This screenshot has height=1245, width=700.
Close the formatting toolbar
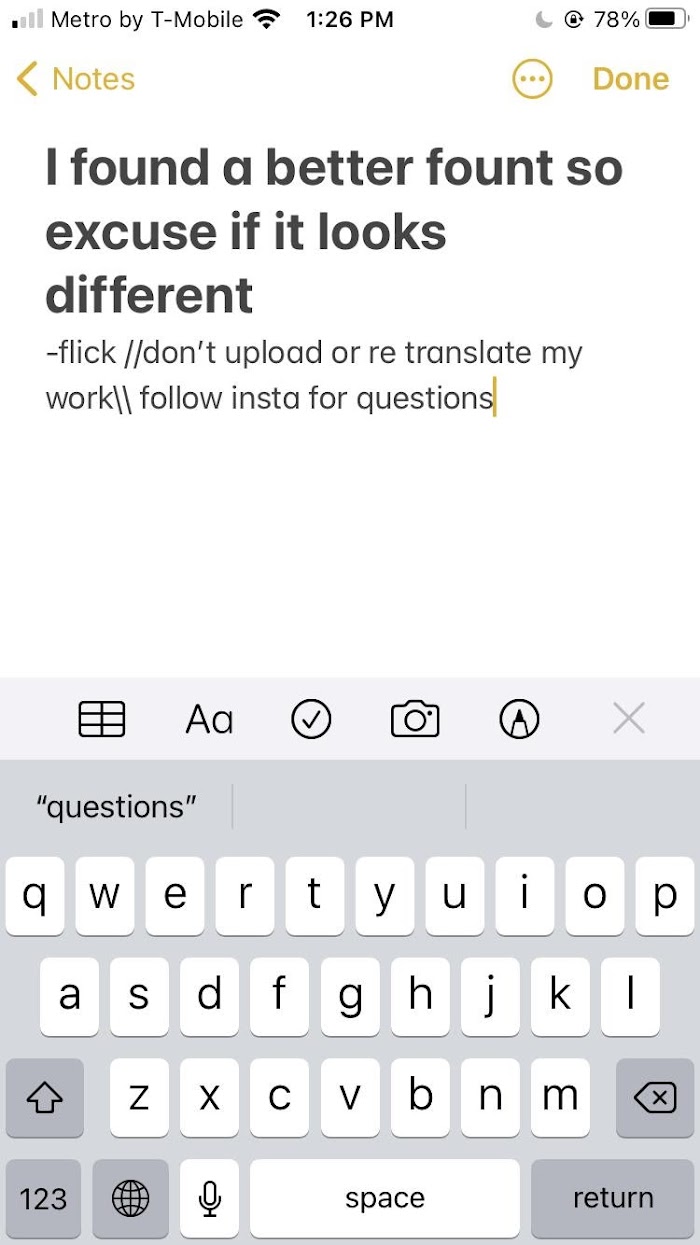628,718
